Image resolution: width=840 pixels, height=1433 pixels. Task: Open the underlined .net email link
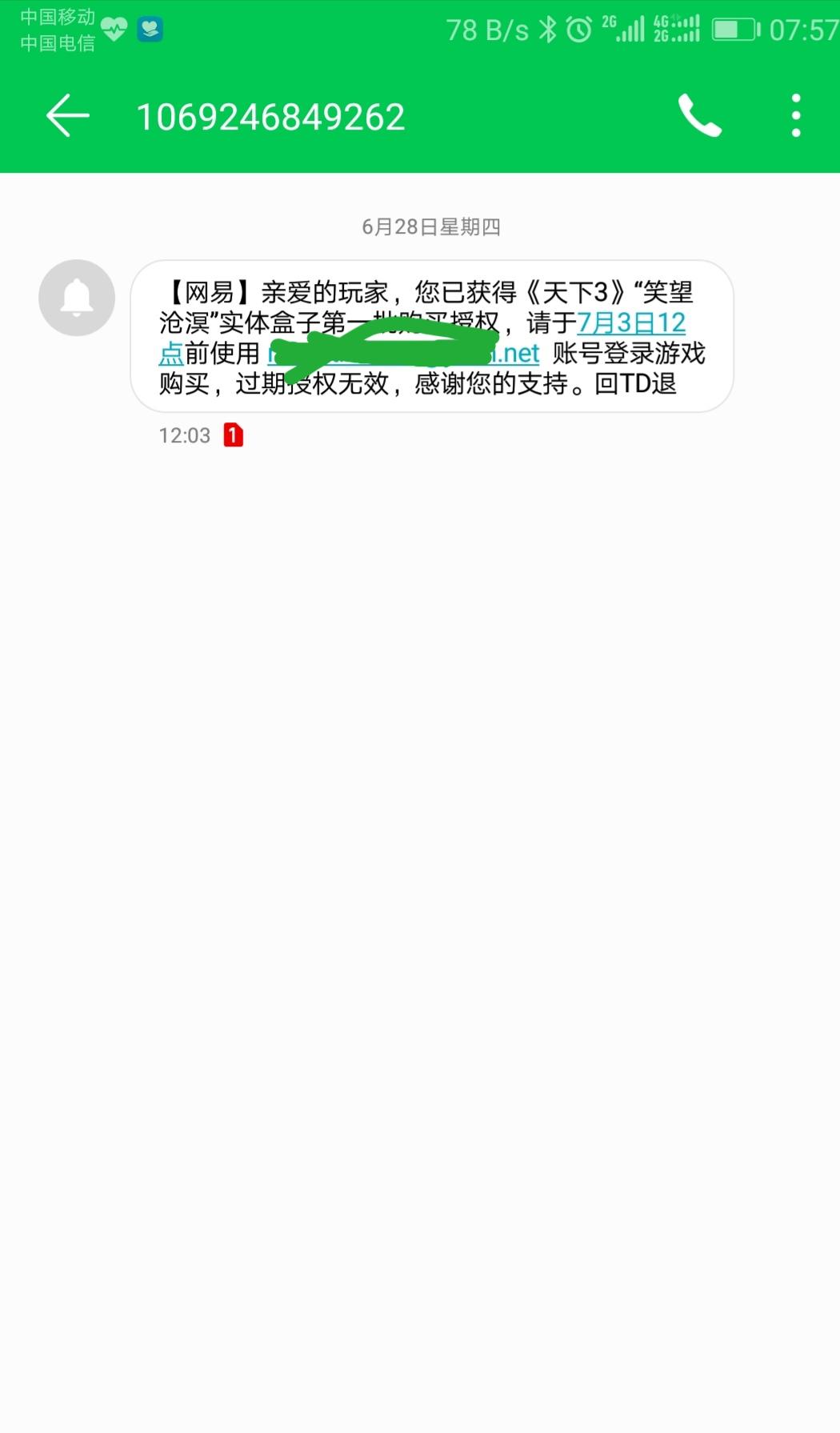[403, 353]
